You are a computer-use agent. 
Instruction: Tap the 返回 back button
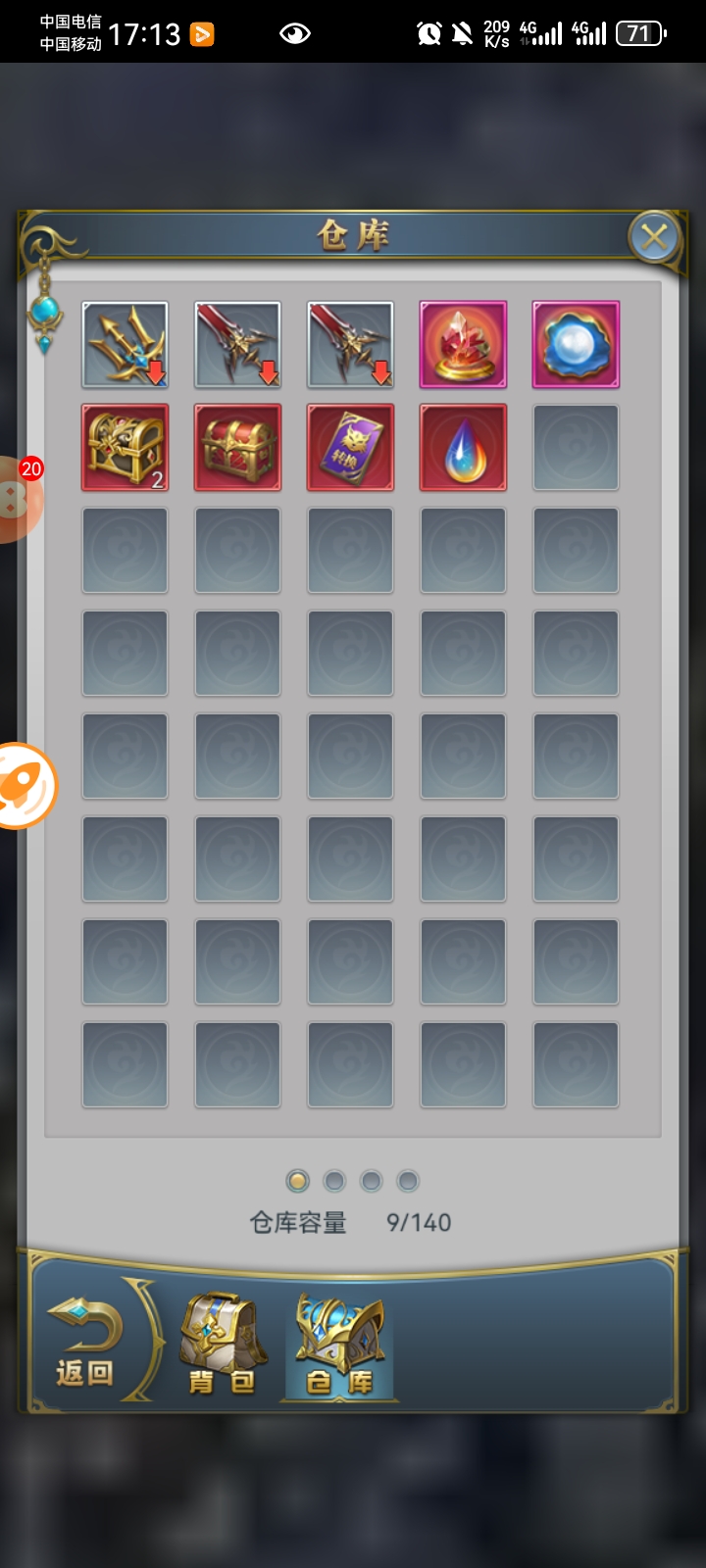(85, 1343)
